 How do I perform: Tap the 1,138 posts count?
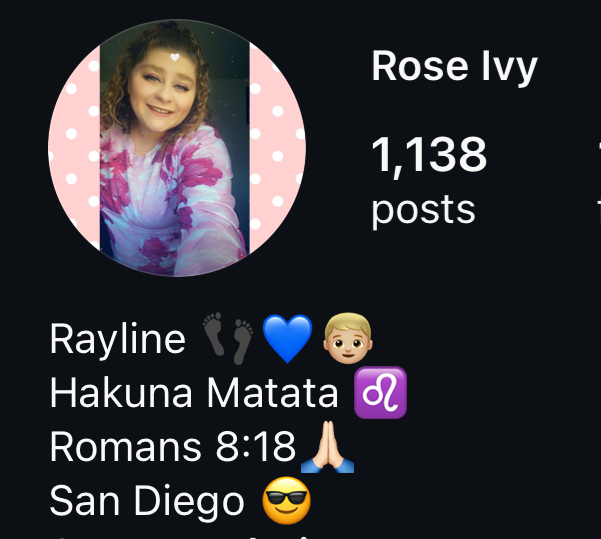(428, 180)
